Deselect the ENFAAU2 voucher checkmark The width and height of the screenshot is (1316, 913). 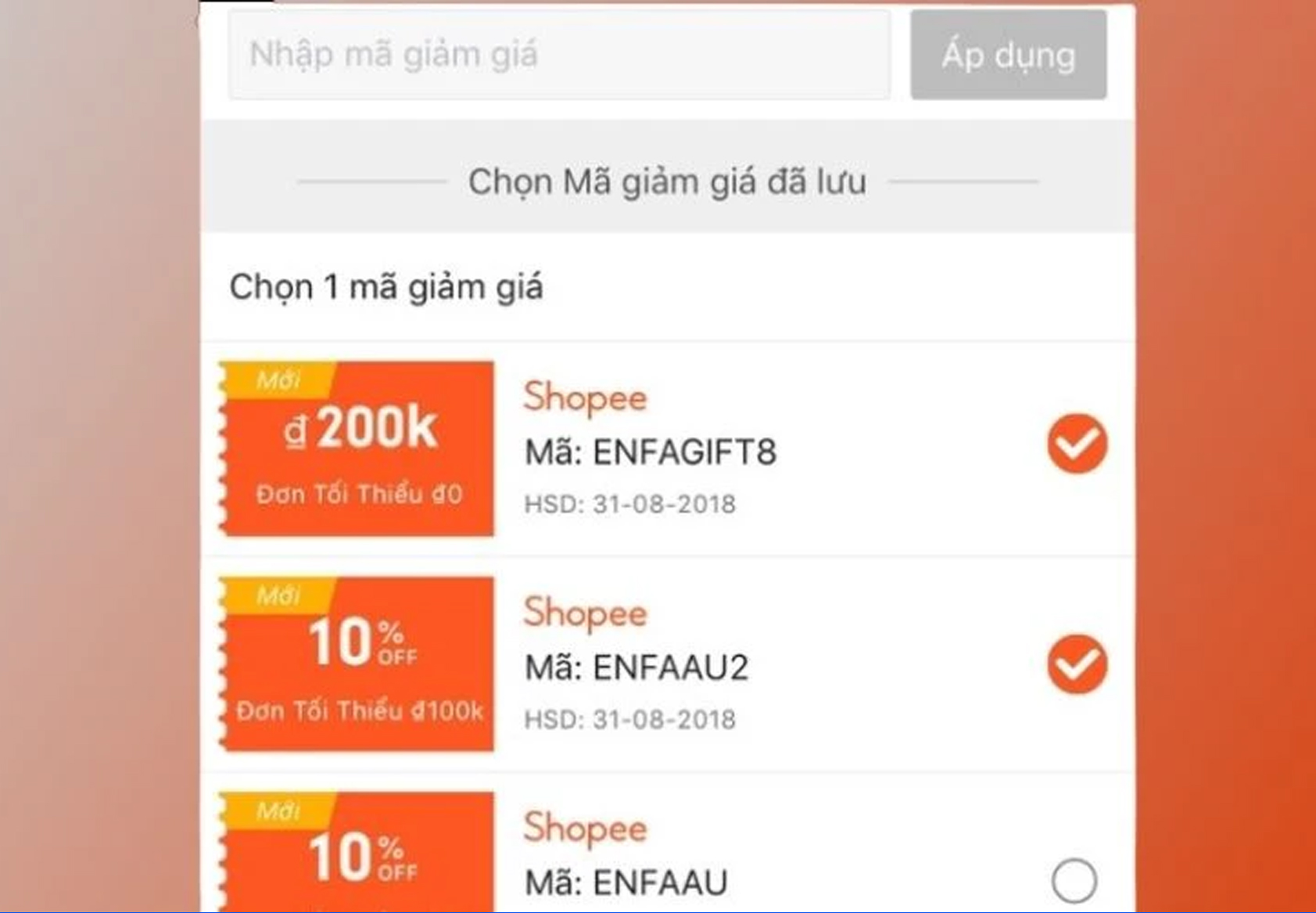click(1077, 664)
